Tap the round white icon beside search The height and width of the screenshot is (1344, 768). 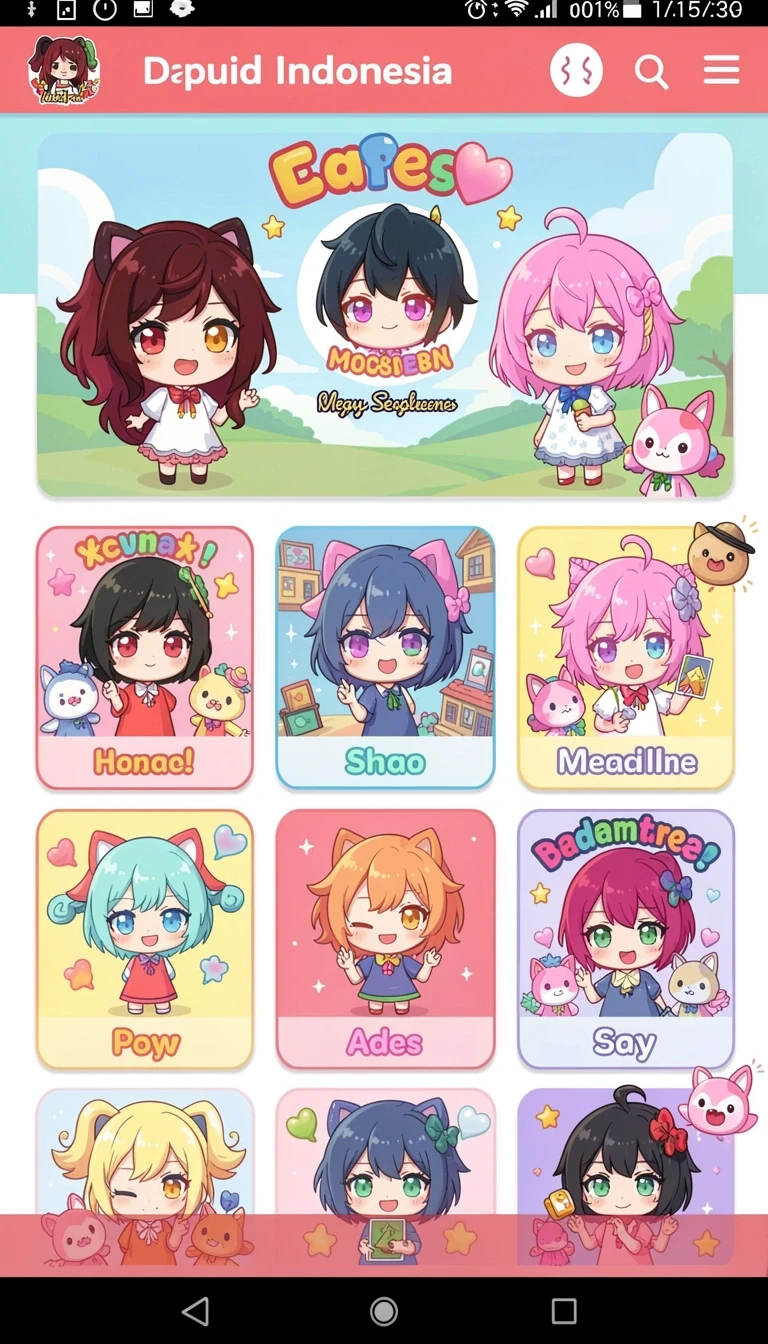[x=576, y=71]
